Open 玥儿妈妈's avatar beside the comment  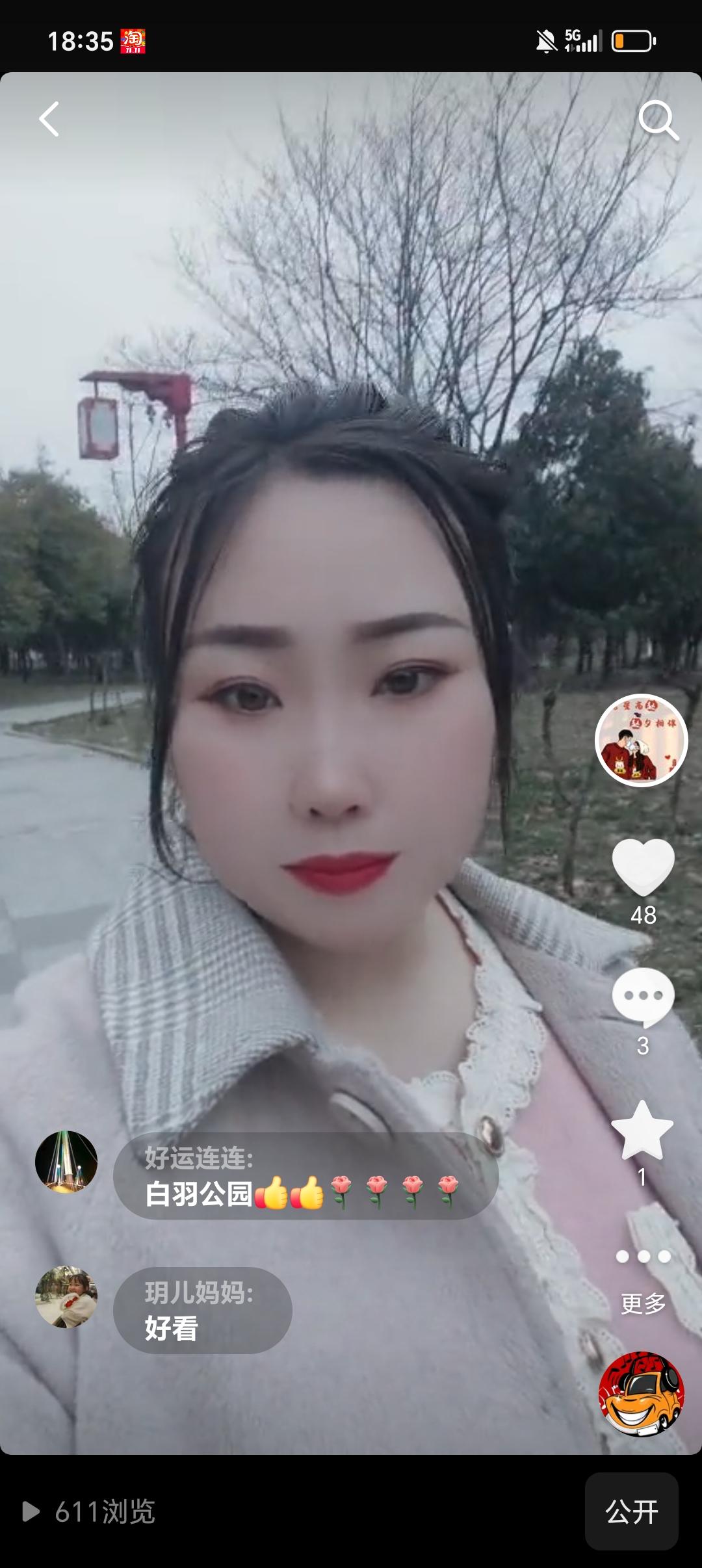[x=66, y=1296]
